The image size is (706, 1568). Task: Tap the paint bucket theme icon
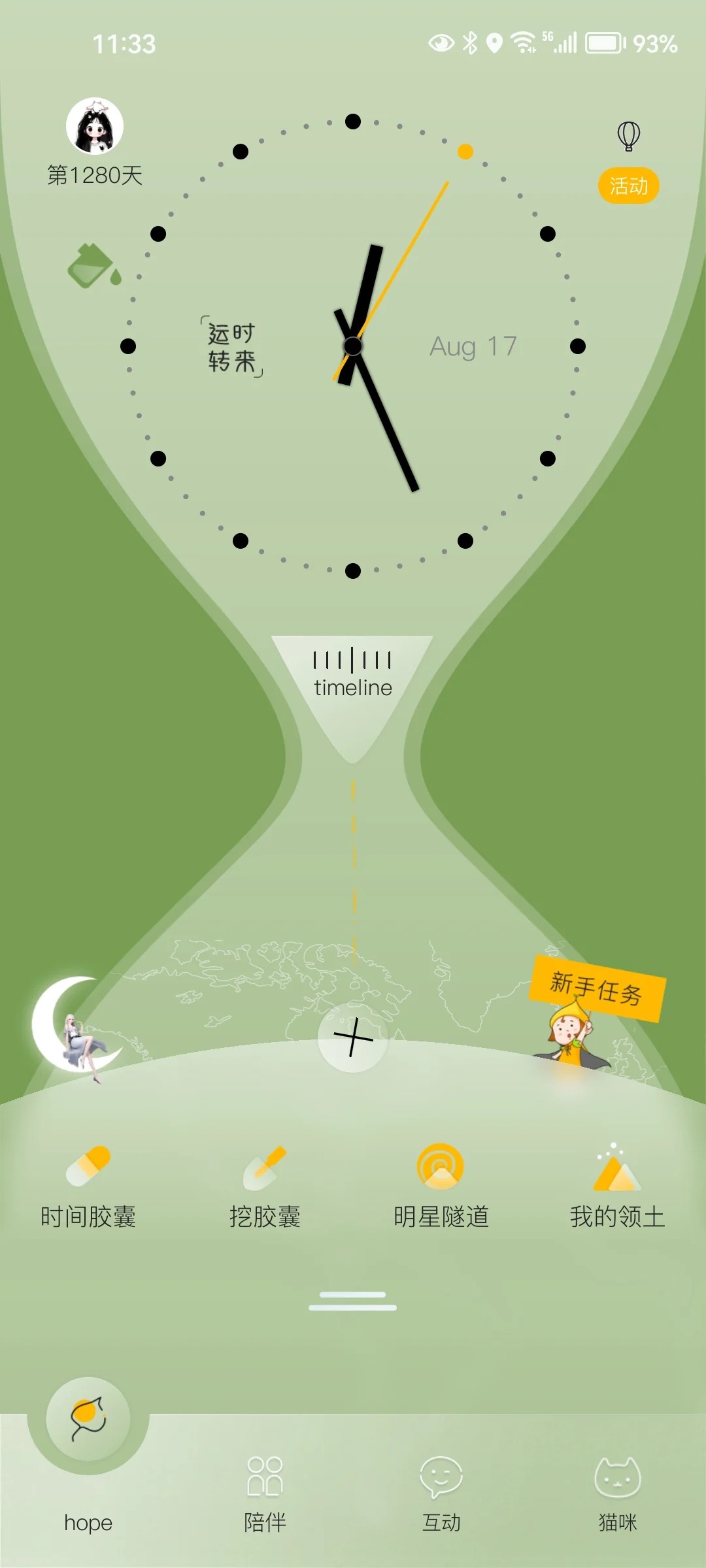(x=94, y=267)
